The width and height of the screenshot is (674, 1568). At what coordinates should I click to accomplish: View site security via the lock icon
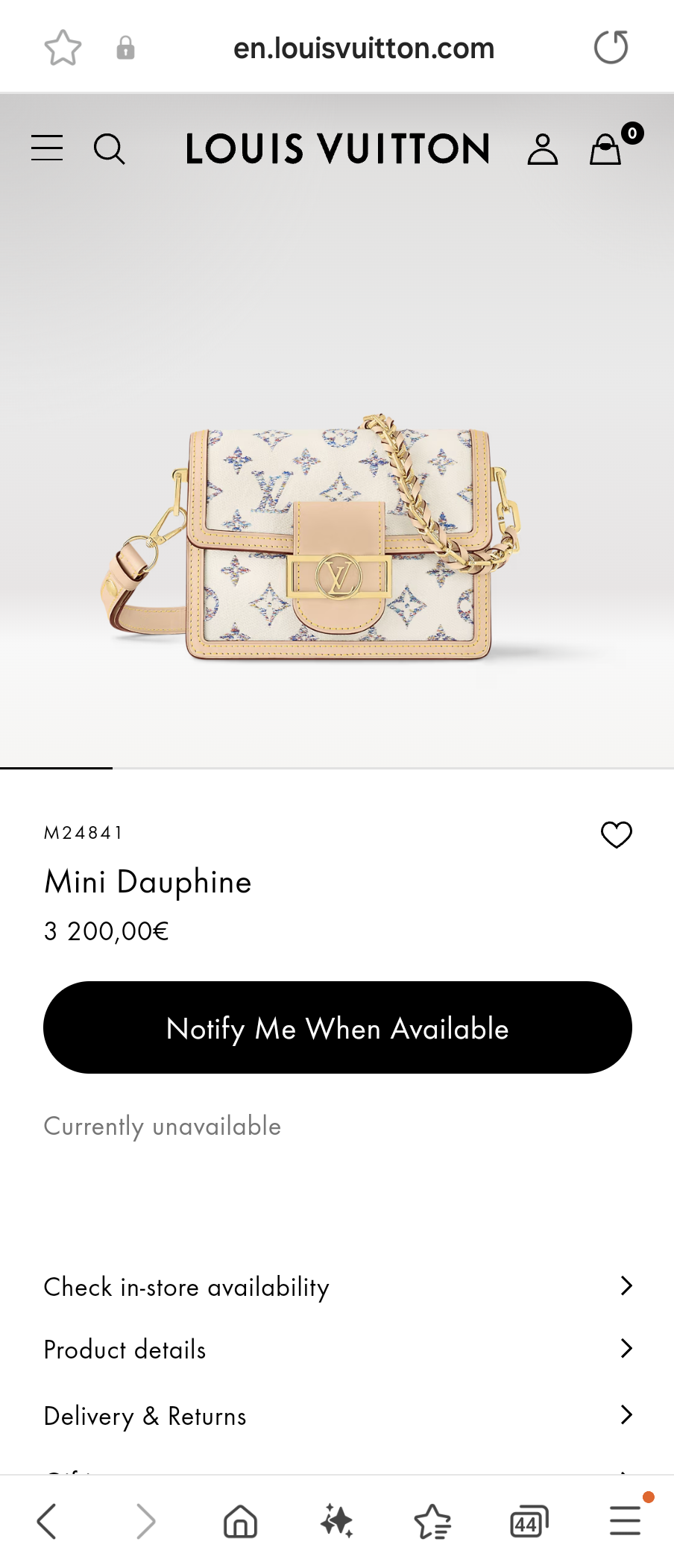point(125,46)
